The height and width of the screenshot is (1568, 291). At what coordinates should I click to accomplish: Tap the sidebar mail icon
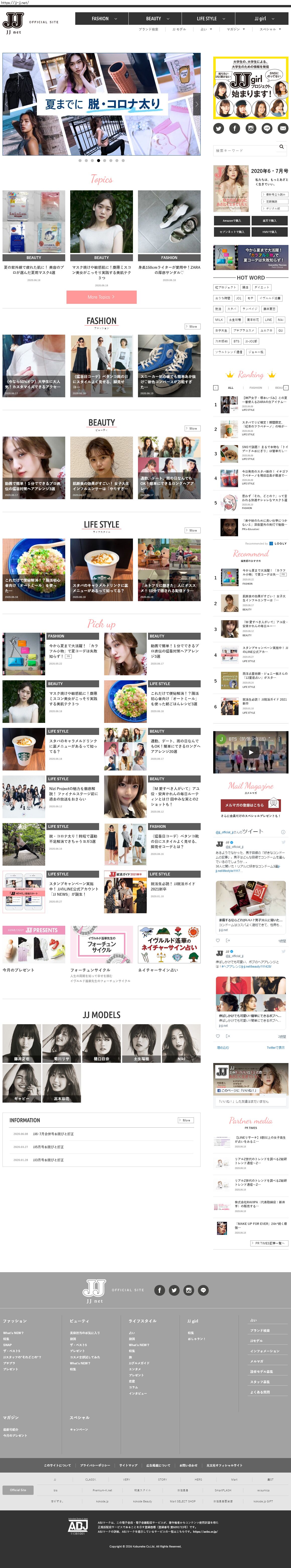pos(283,128)
